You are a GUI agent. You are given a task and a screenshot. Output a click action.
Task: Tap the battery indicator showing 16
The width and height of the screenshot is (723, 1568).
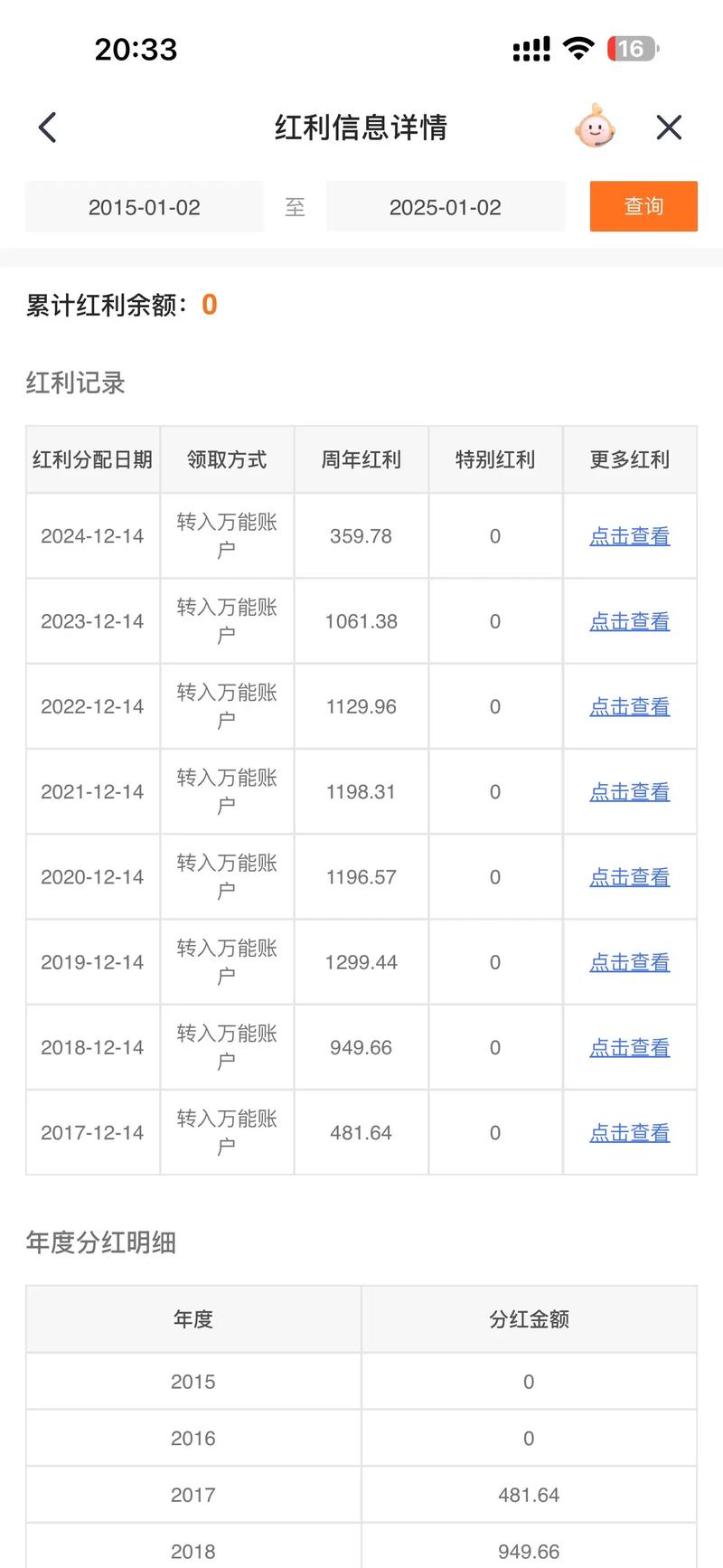tap(633, 49)
